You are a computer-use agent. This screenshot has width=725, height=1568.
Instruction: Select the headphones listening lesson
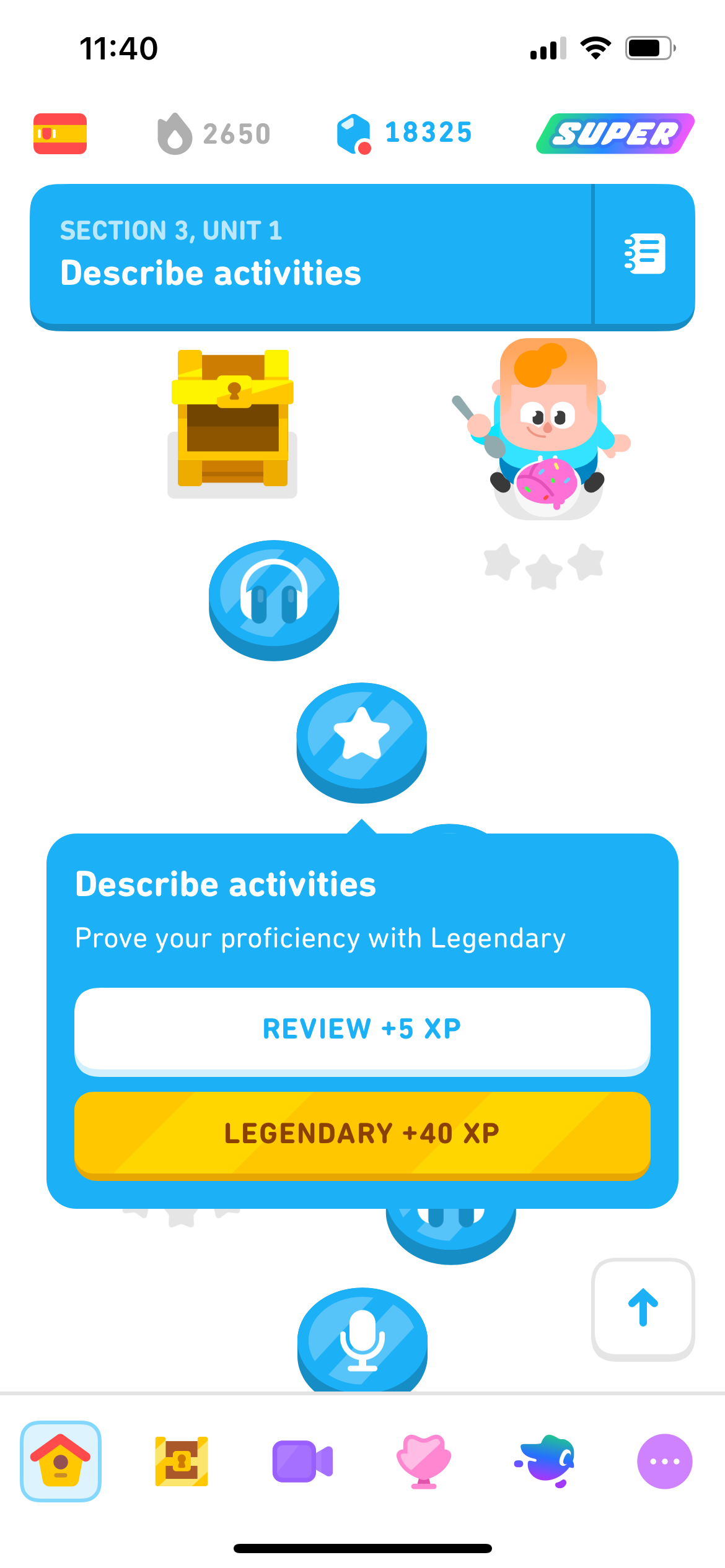point(273,598)
